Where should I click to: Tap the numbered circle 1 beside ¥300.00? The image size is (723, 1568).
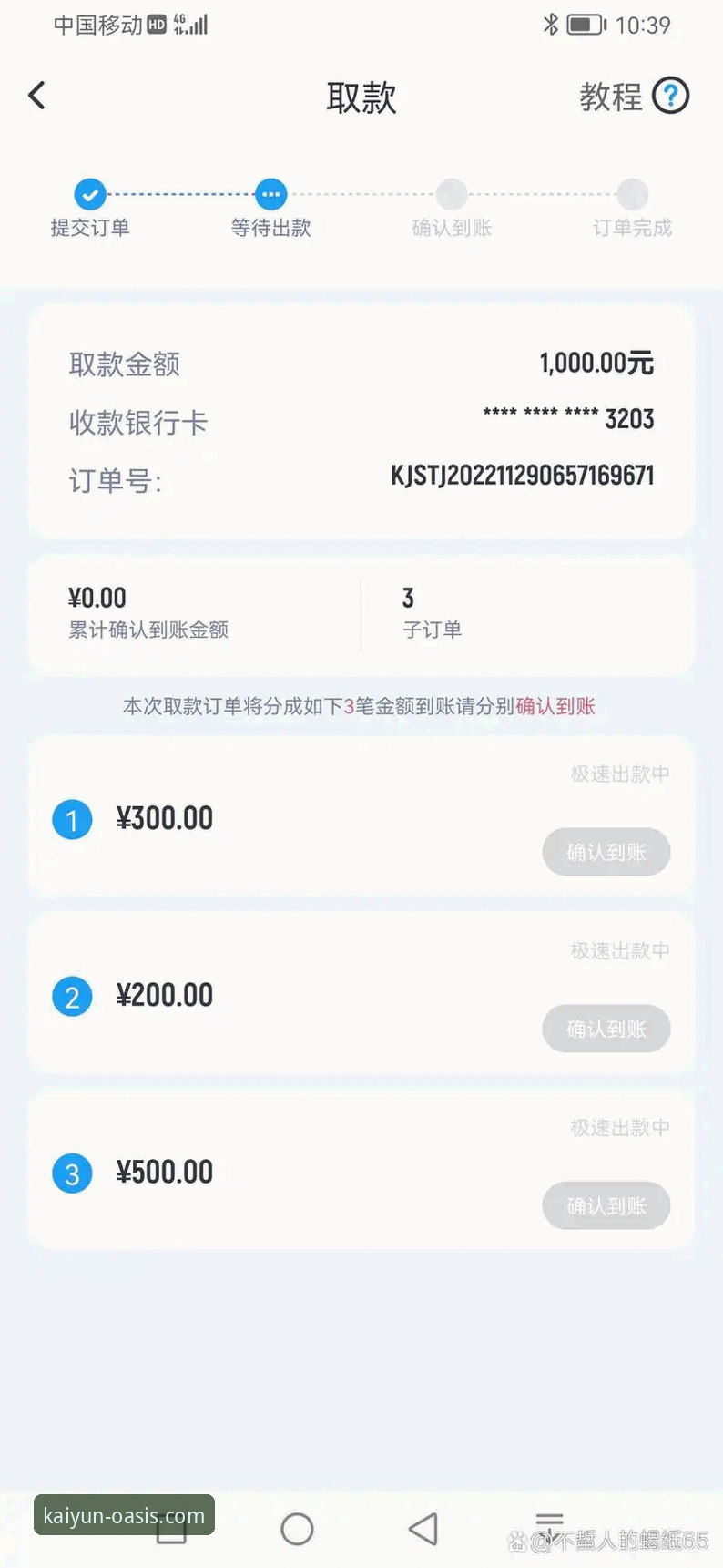pos(71,818)
